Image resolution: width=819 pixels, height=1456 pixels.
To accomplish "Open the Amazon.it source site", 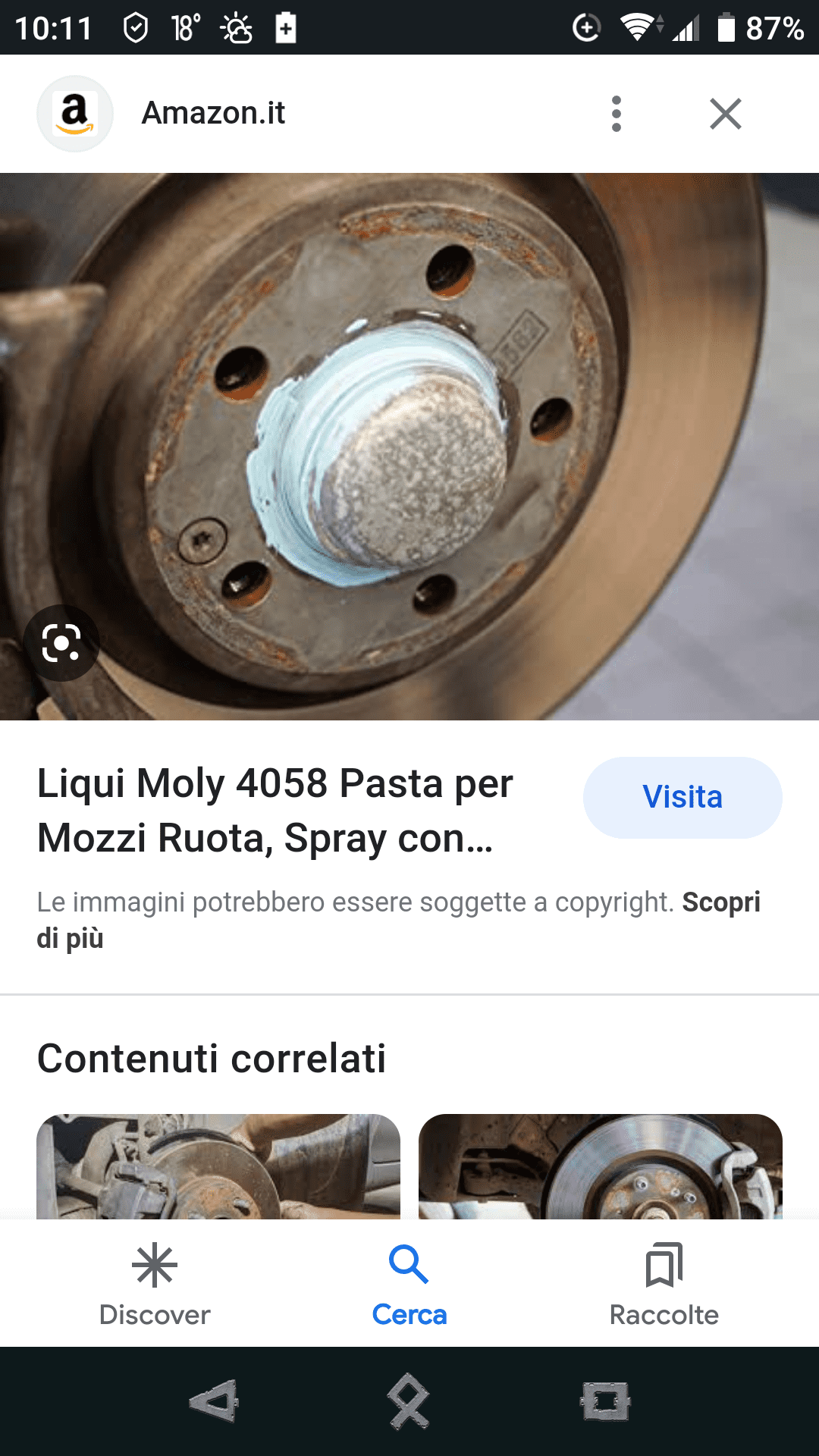I will pos(213,114).
